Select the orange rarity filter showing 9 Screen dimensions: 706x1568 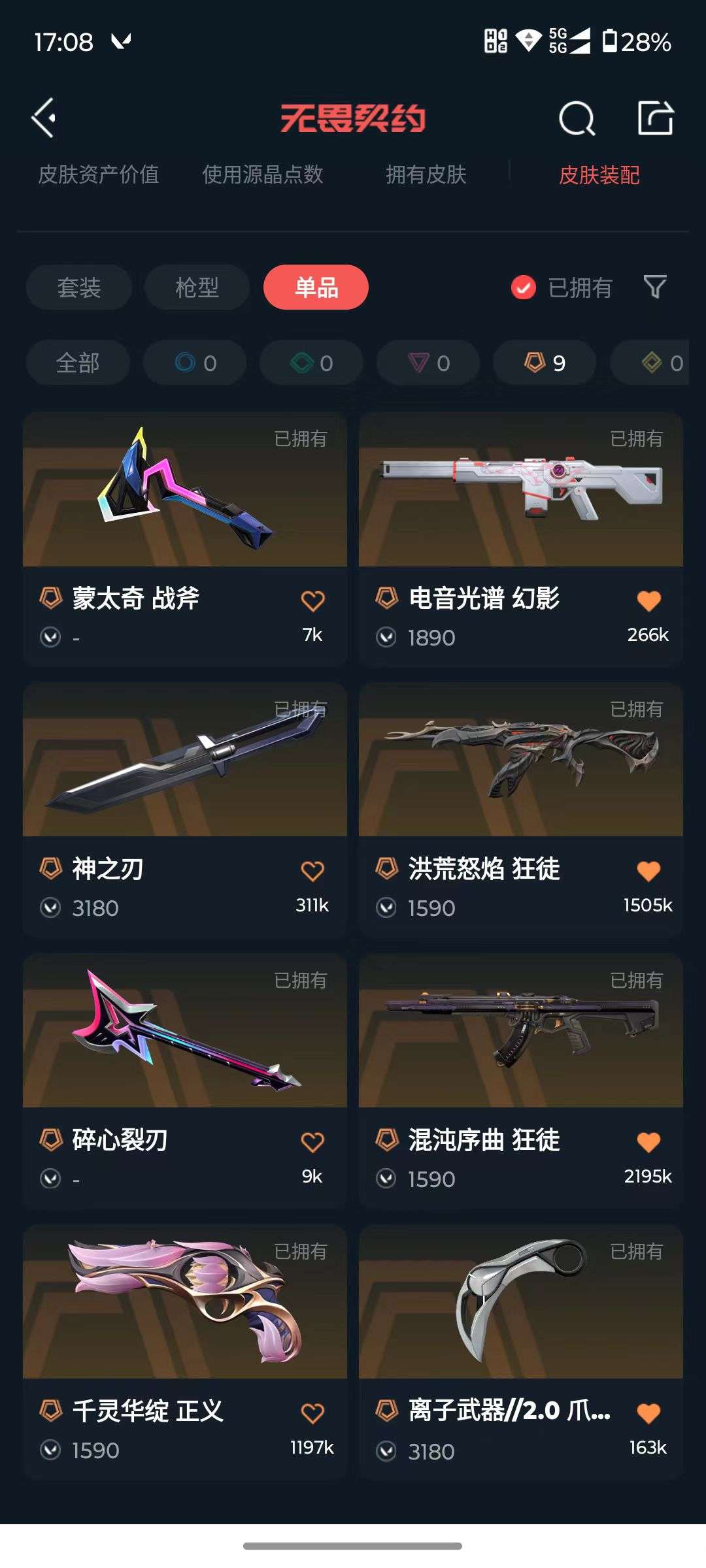pos(543,363)
